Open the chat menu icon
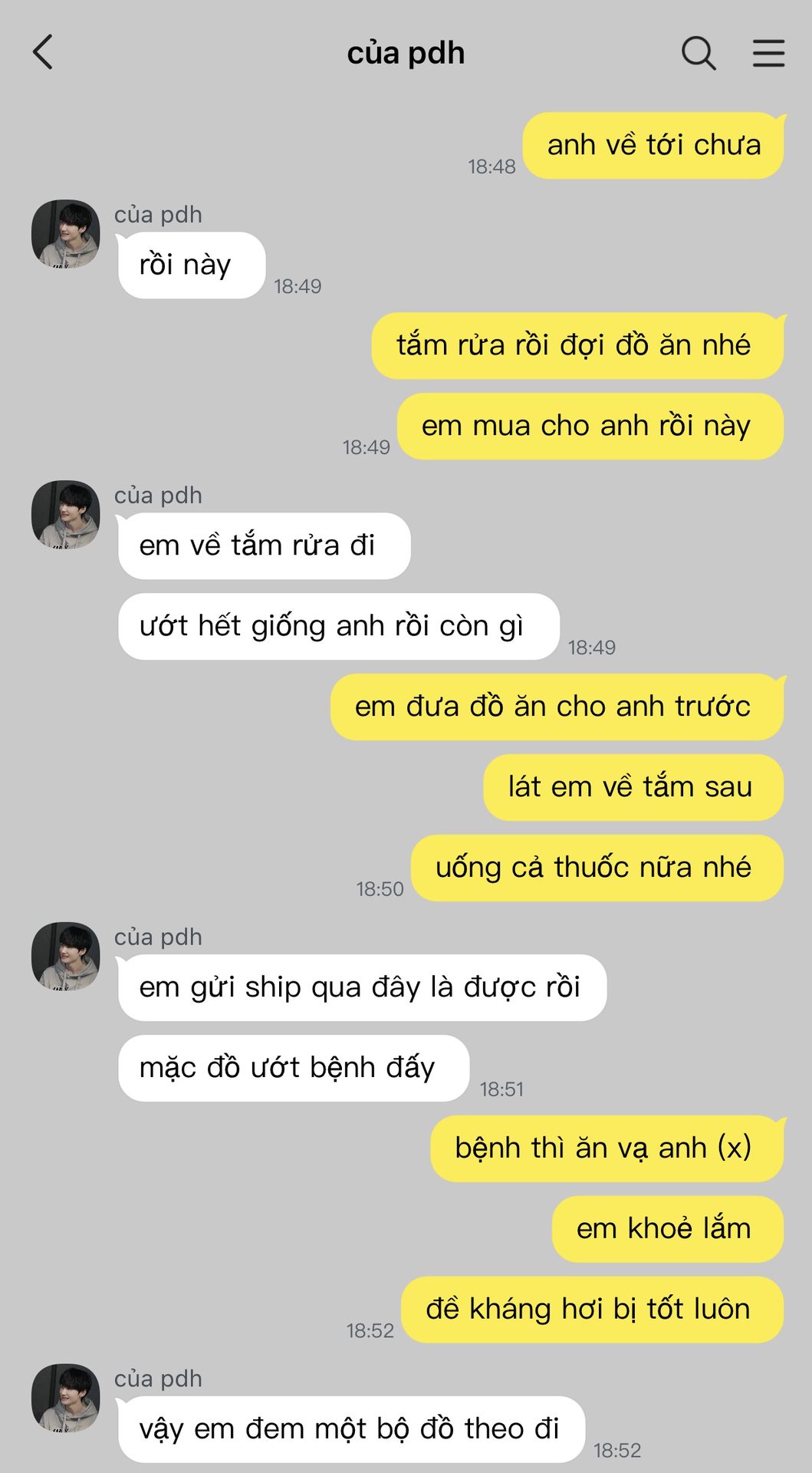The height and width of the screenshot is (1473, 812). pyautogui.click(x=768, y=54)
